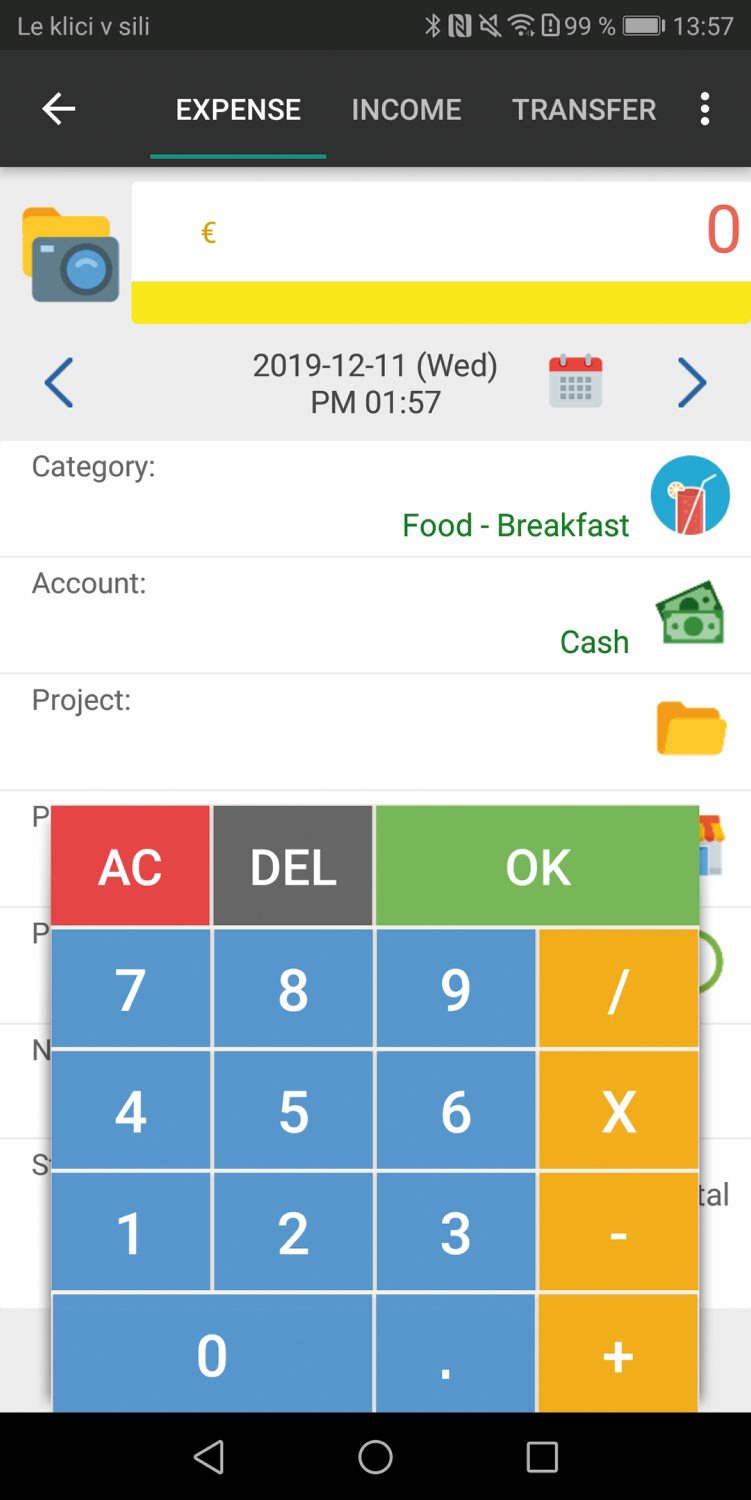
Task: Enter digit 7 on the calculator
Action: click(131, 989)
